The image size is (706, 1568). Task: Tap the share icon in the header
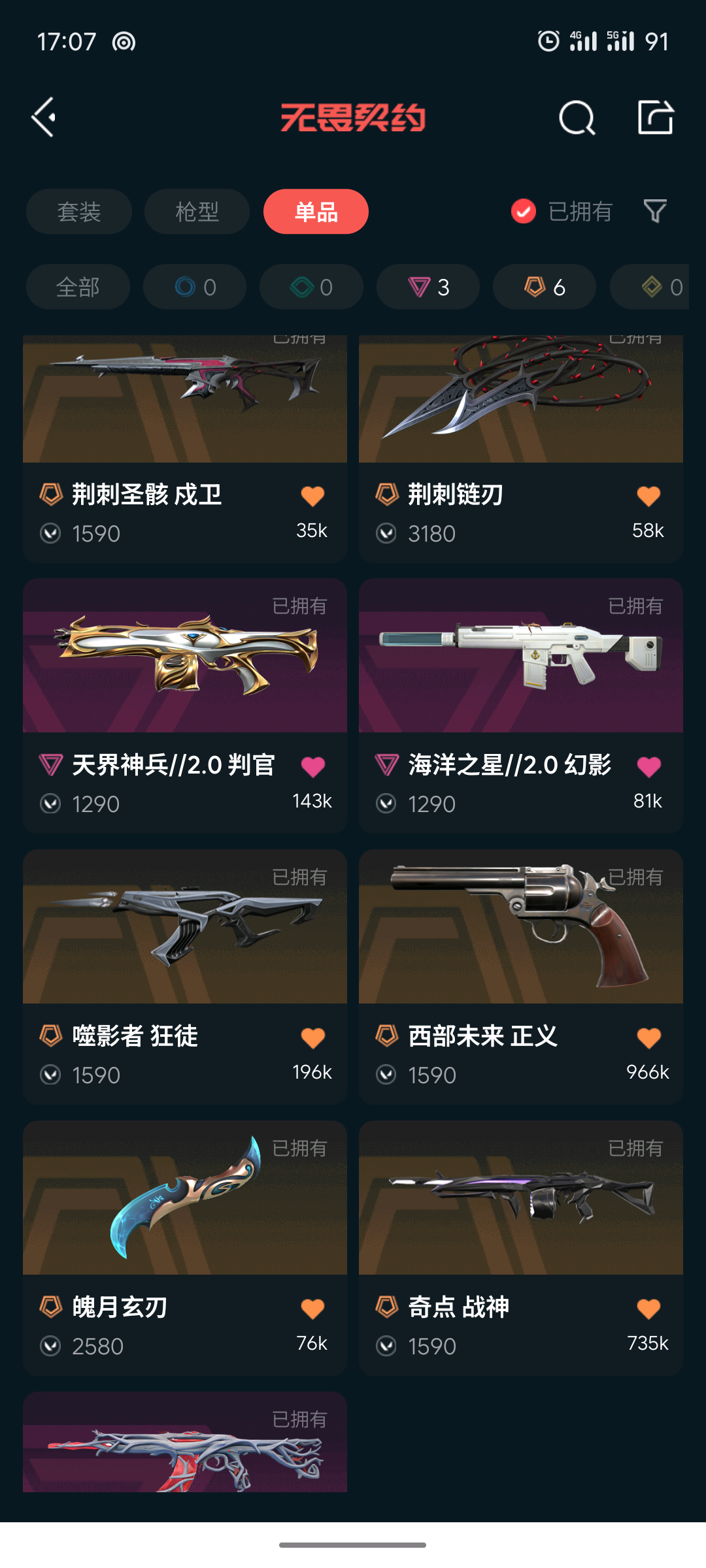coord(655,118)
